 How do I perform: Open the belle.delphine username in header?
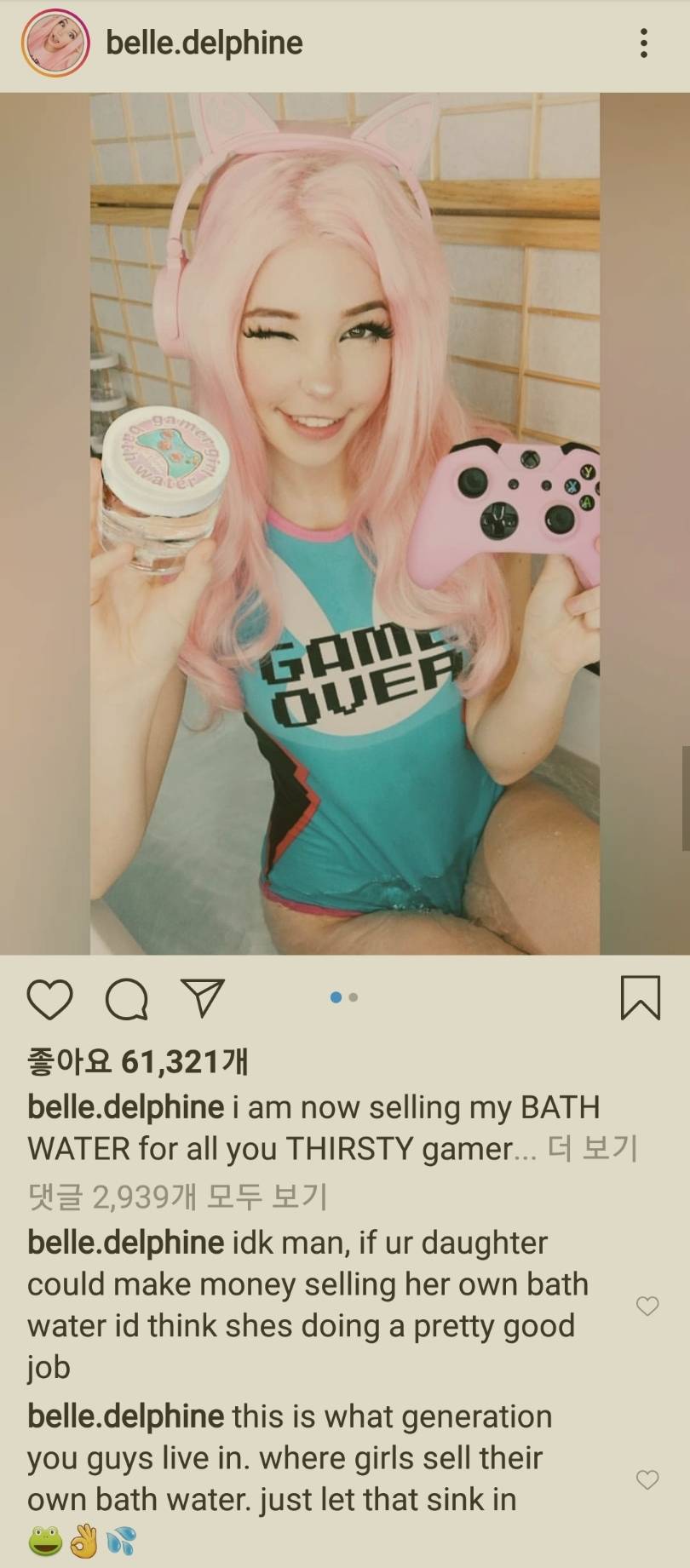204,43
